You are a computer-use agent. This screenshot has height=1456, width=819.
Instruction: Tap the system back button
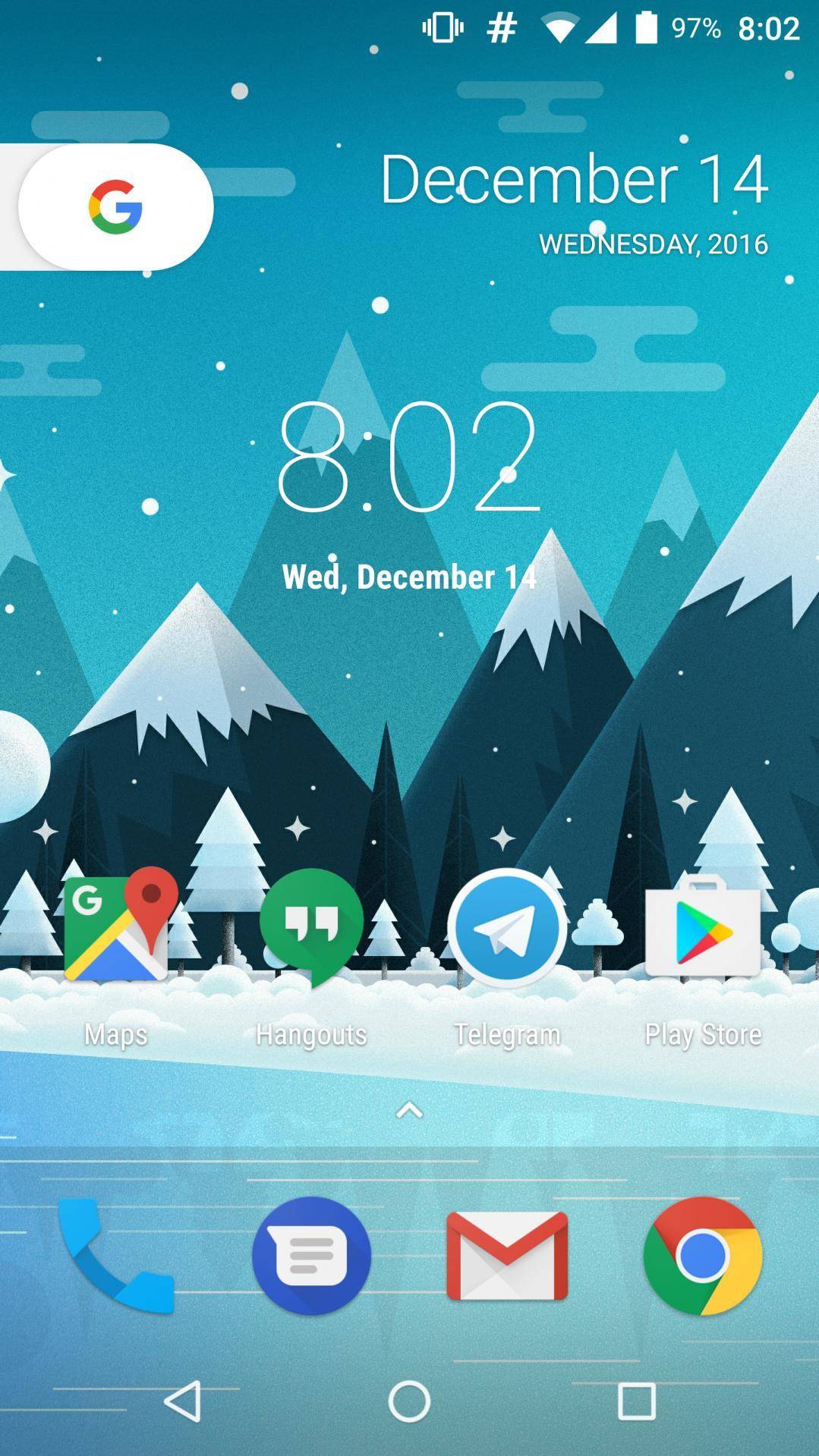(183, 1401)
